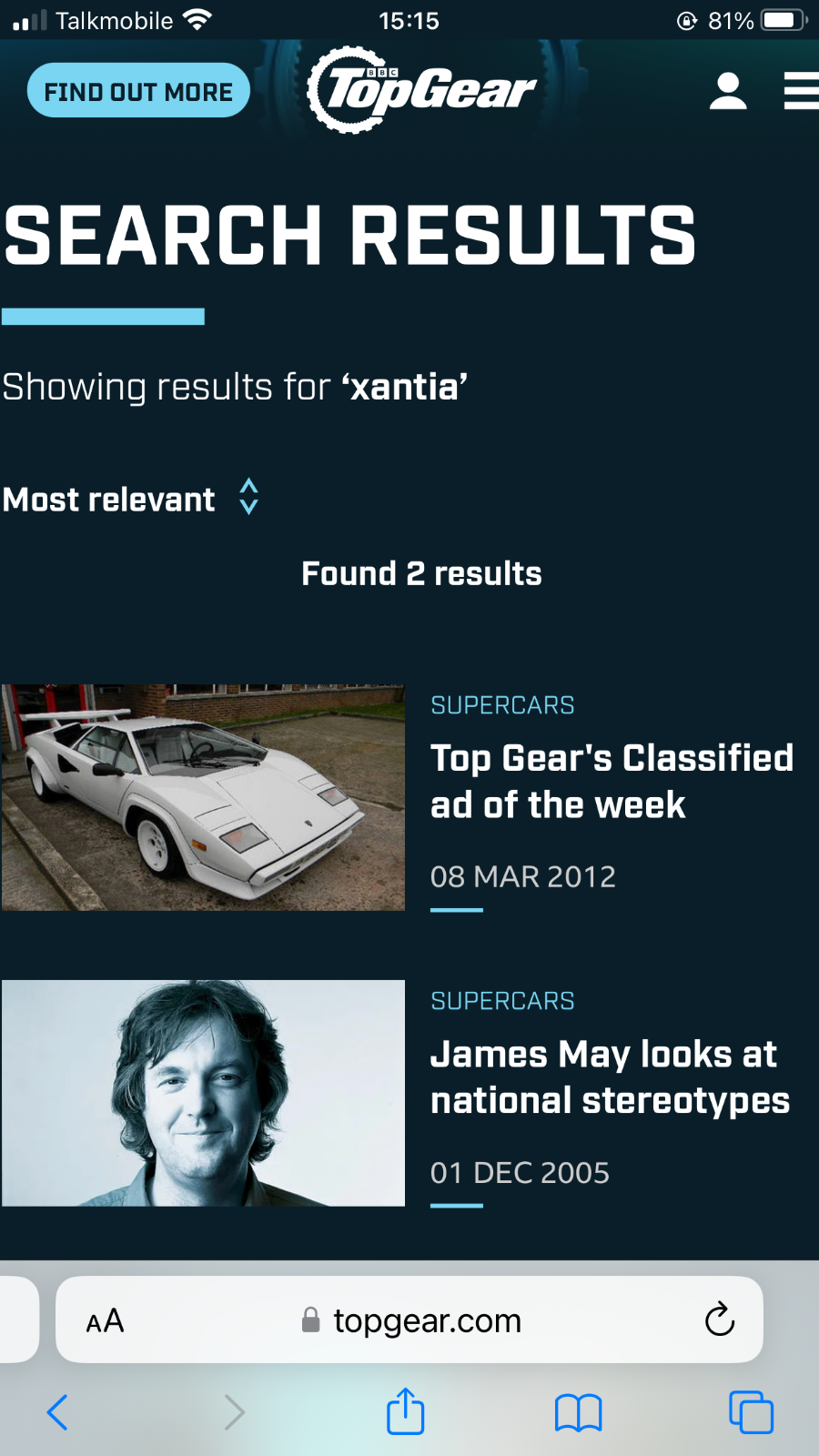Open Top Gear's Classified ad of the week
This screenshot has width=819, height=1456.
tap(612, 781)
